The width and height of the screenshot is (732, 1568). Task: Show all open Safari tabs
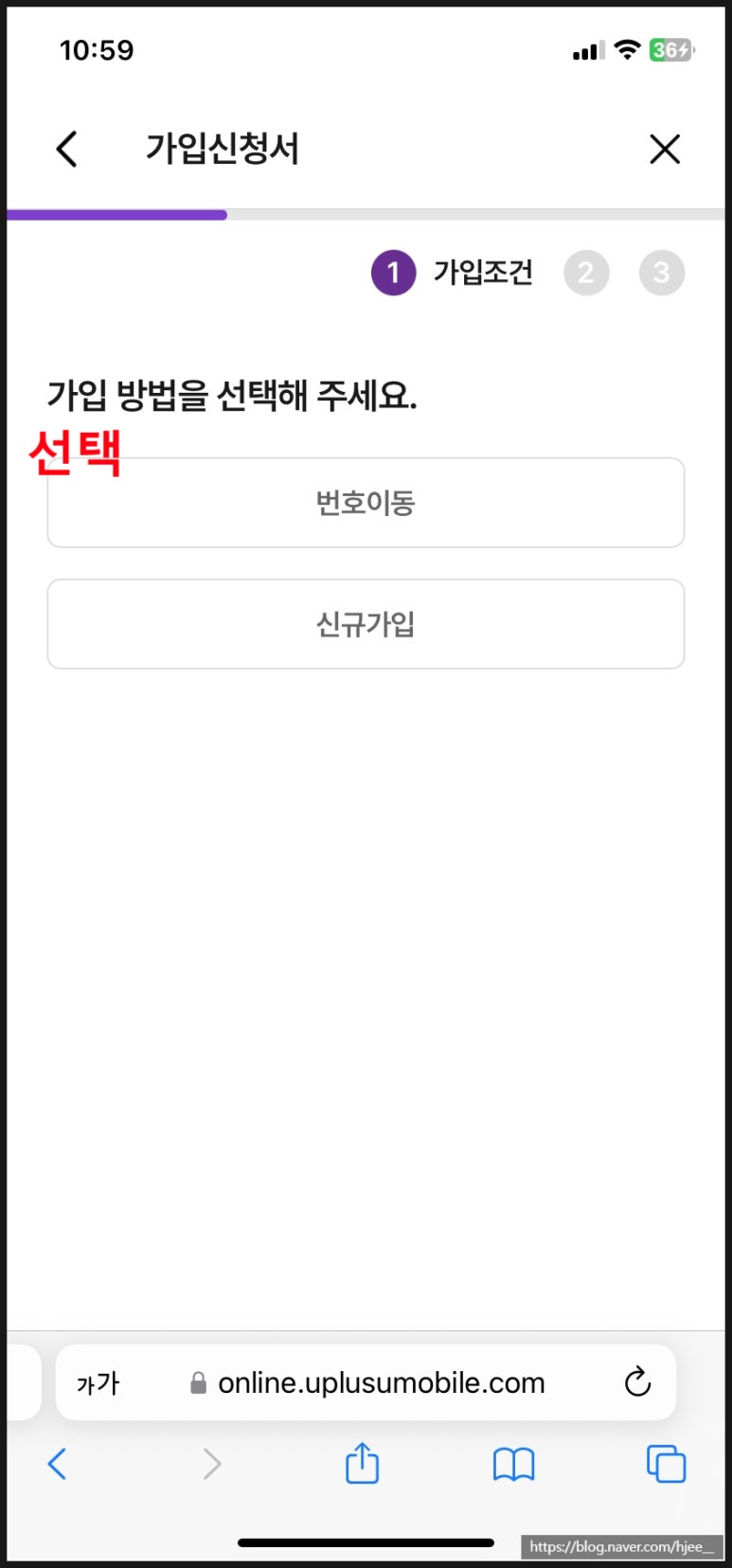coord(666,1464)
